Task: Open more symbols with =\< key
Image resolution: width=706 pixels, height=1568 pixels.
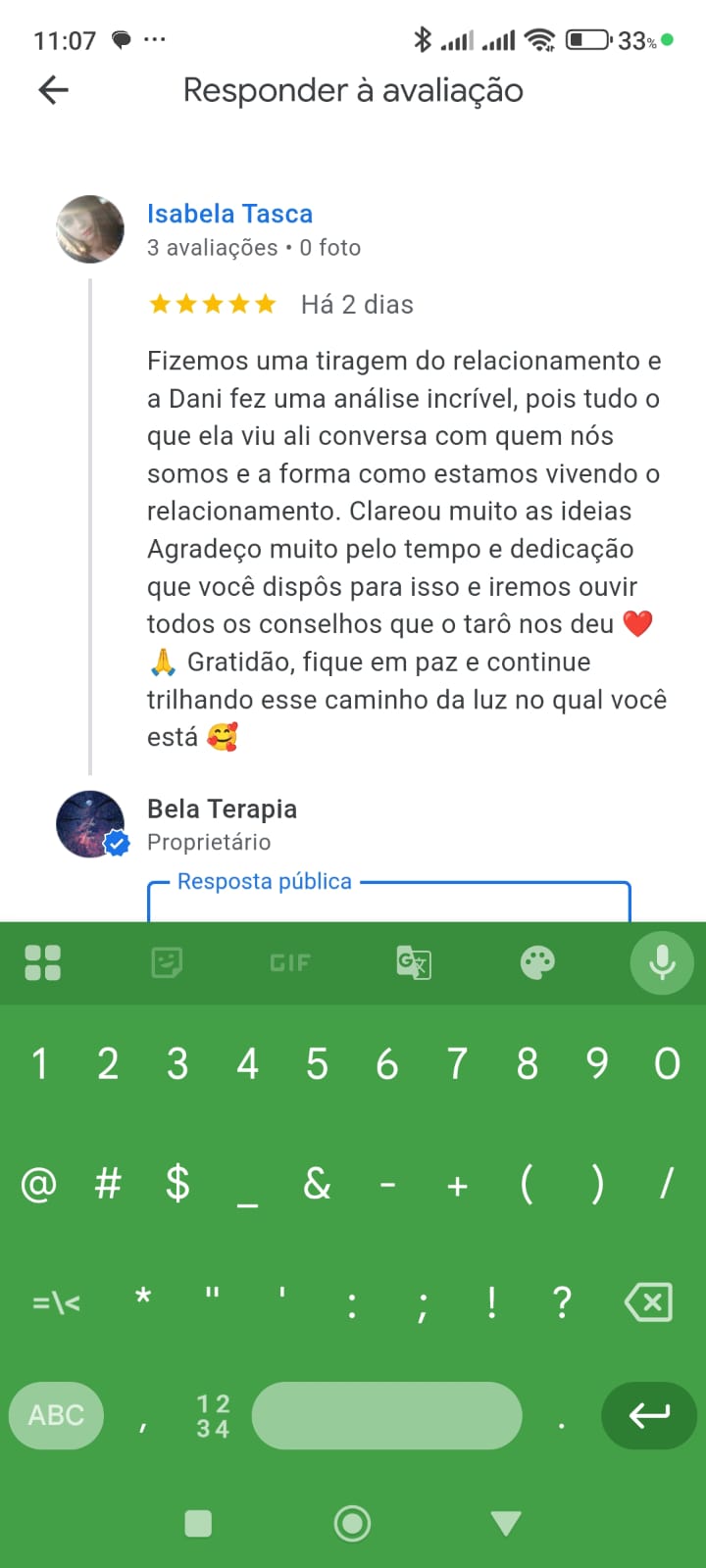Action: (x=56, y=1302)
